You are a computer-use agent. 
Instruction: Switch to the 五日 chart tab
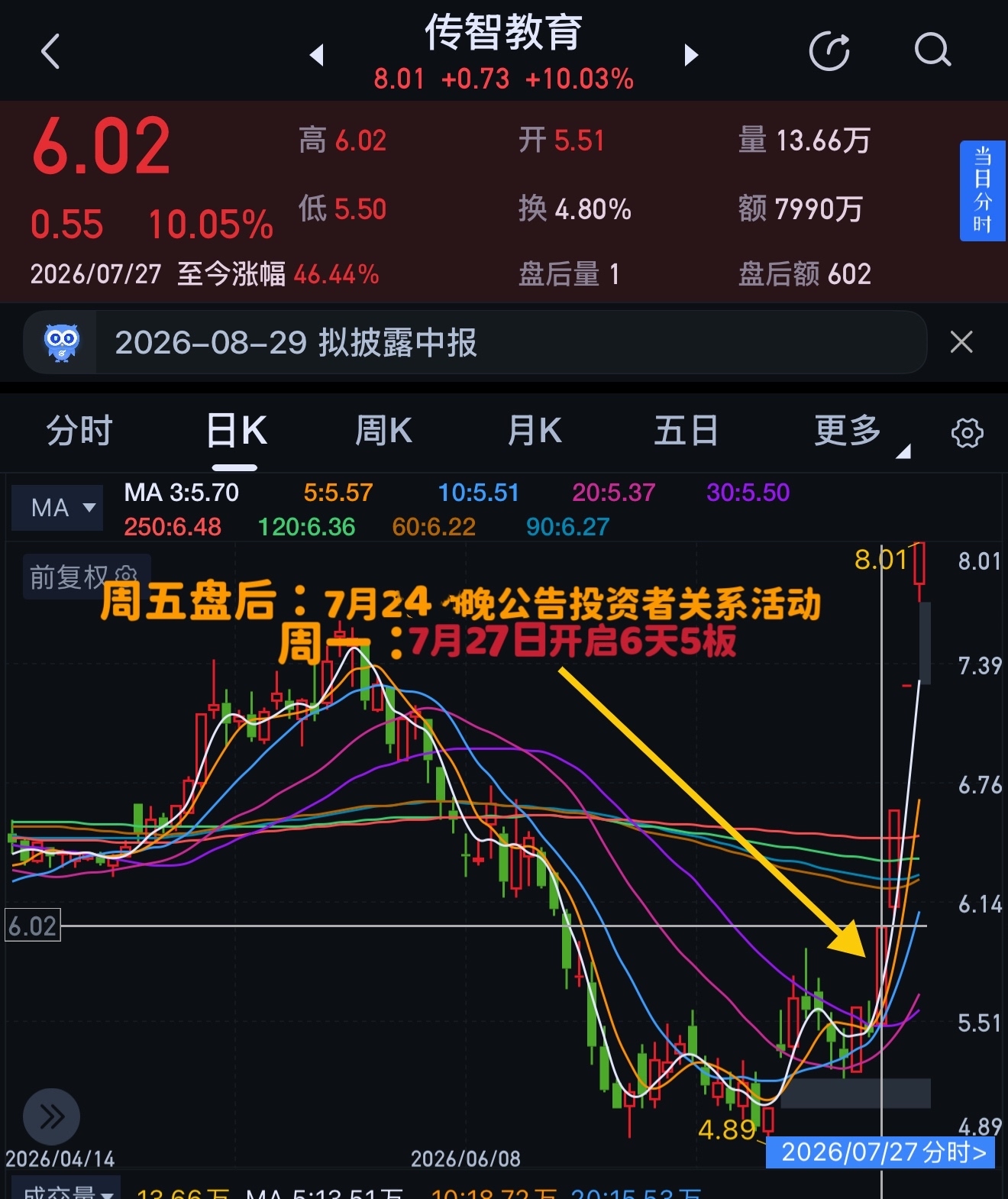click(x=686, y=431)
